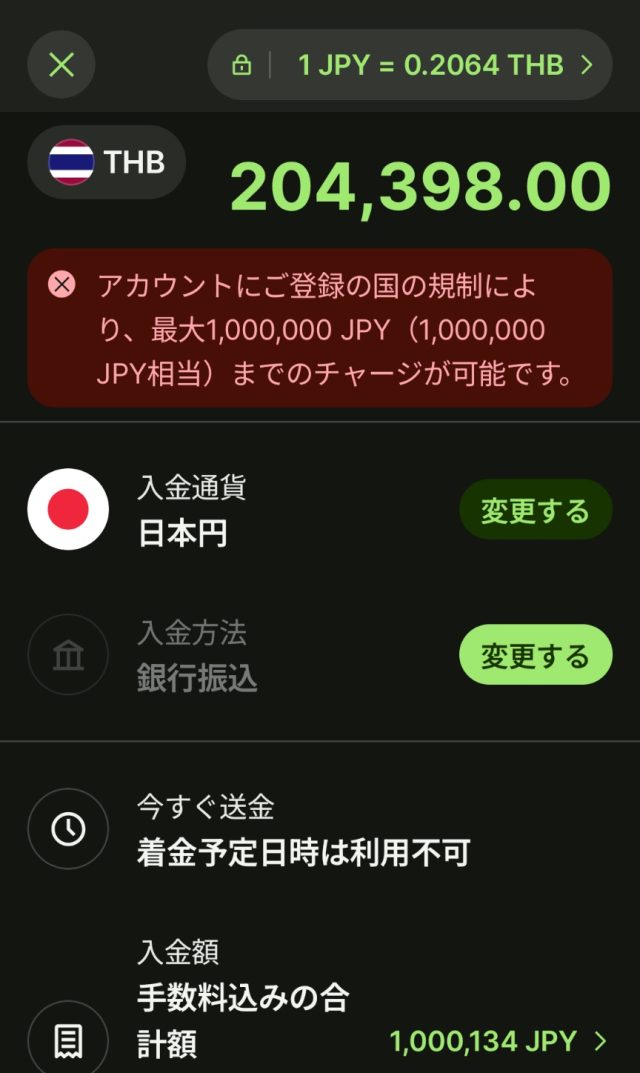Select the THB currency chip
This screenshot has height=1073, width=640.
[x=106, y=162]
